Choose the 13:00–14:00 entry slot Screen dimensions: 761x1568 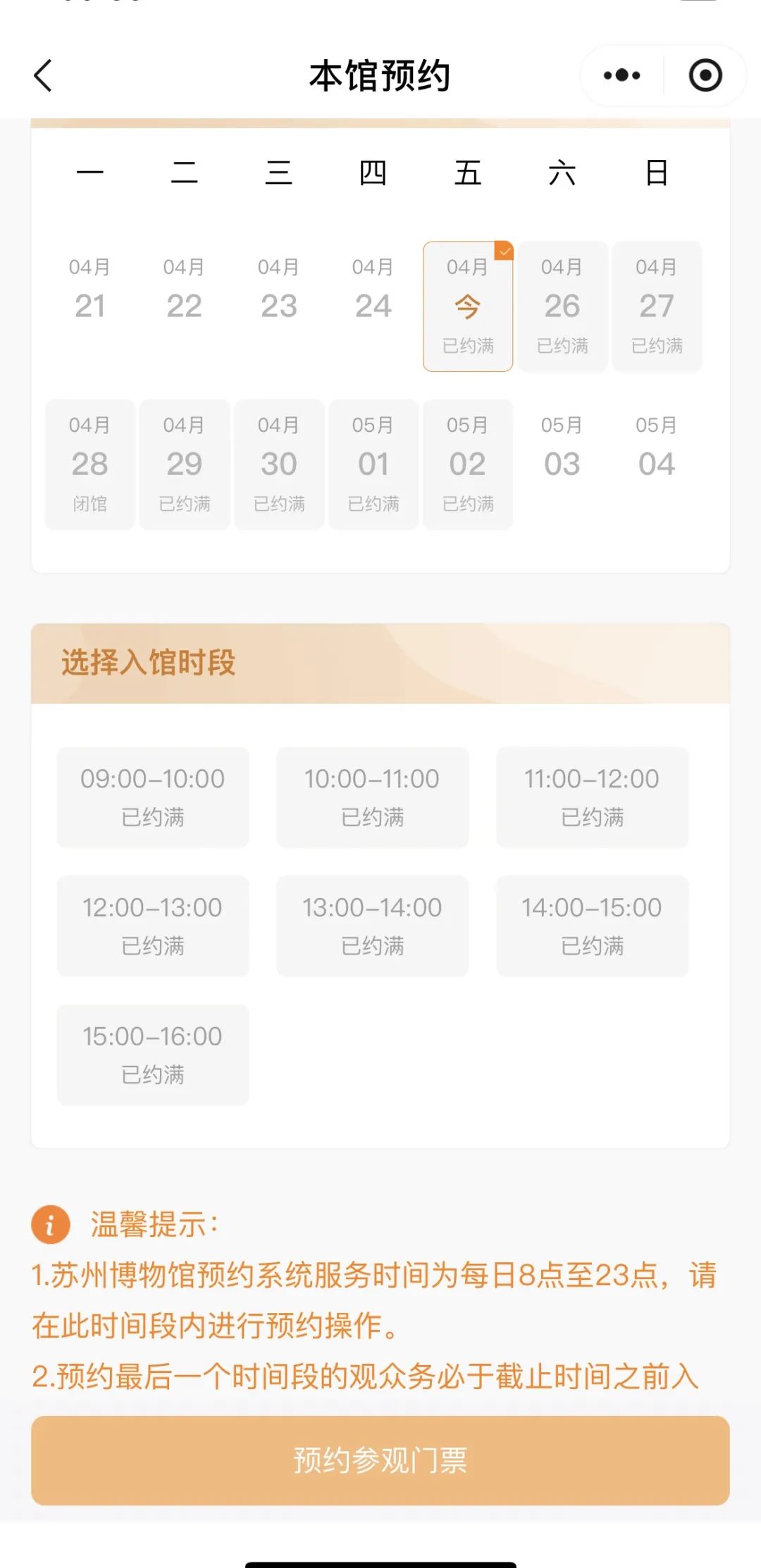click(x=373, y=926)
